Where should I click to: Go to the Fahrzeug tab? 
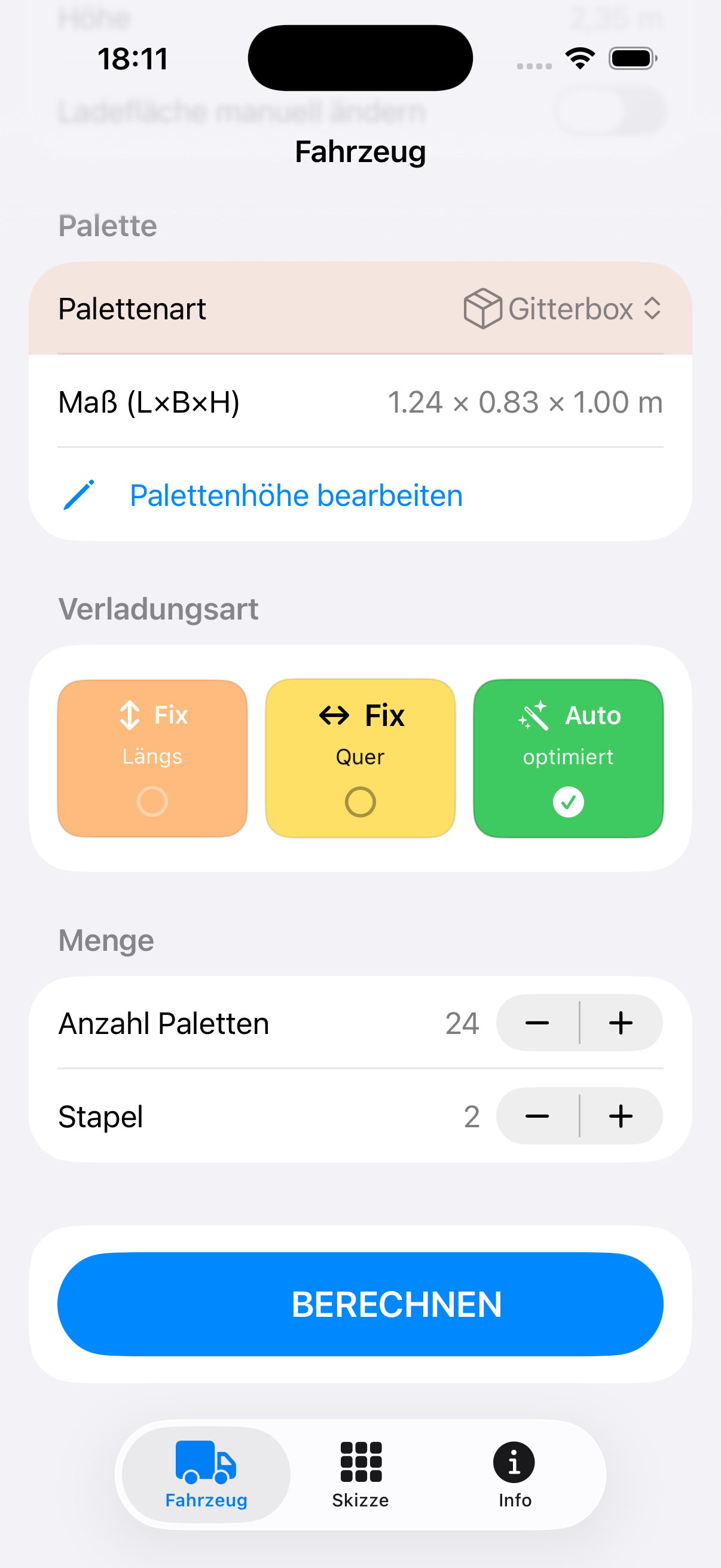206,1474
